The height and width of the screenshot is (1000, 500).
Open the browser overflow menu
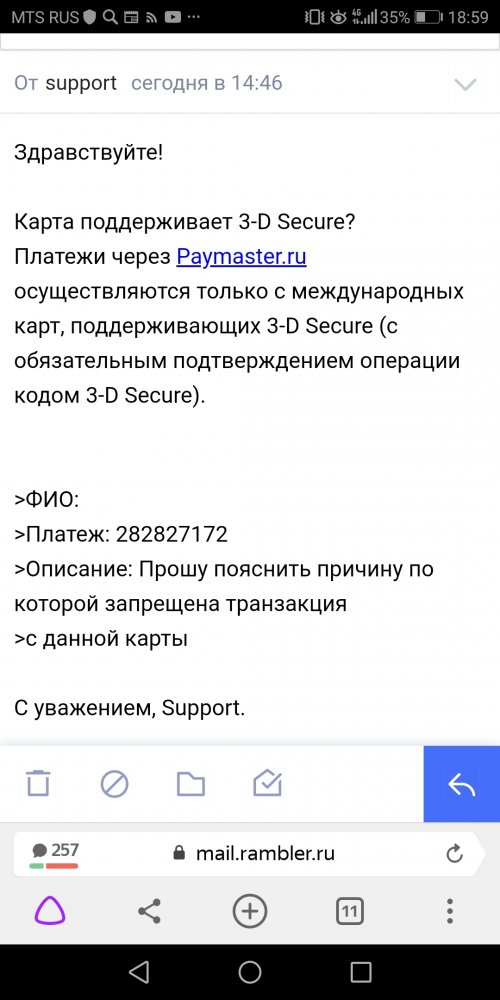450,911
